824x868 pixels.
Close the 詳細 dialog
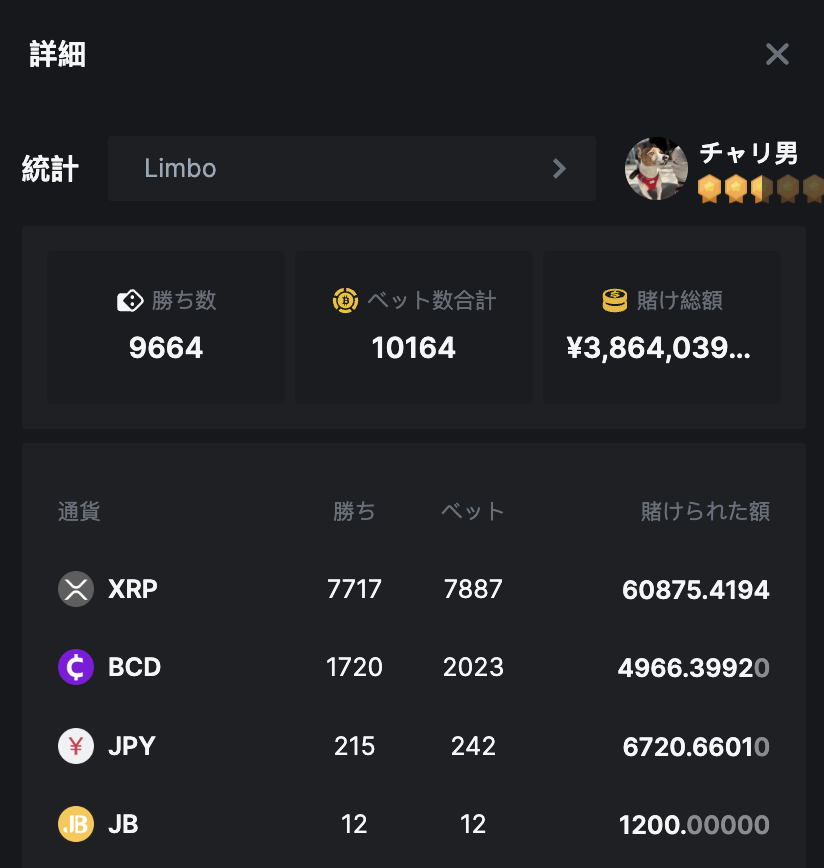point(777,54)
